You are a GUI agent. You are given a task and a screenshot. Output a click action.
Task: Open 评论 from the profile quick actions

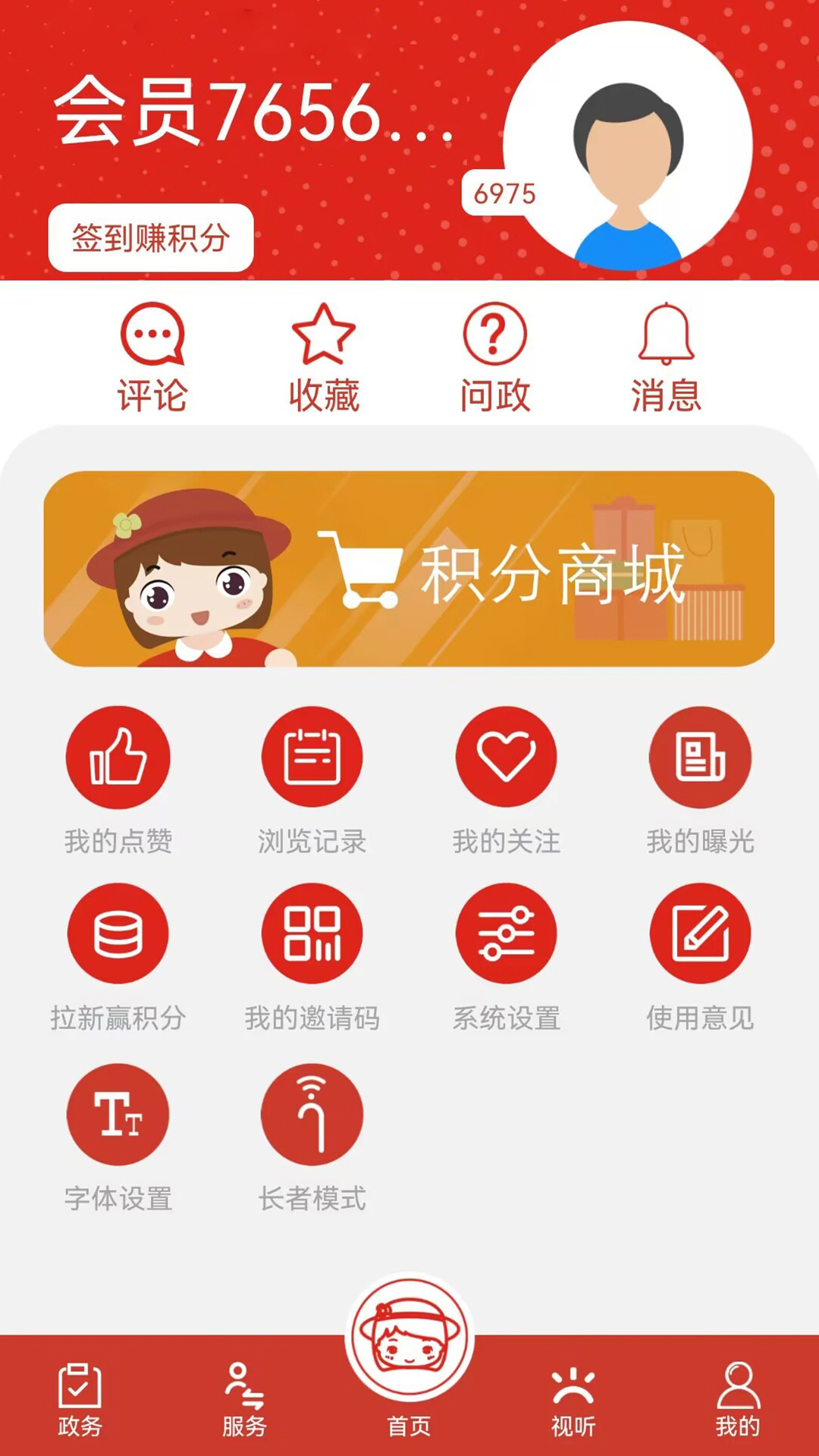coord(152,349)
